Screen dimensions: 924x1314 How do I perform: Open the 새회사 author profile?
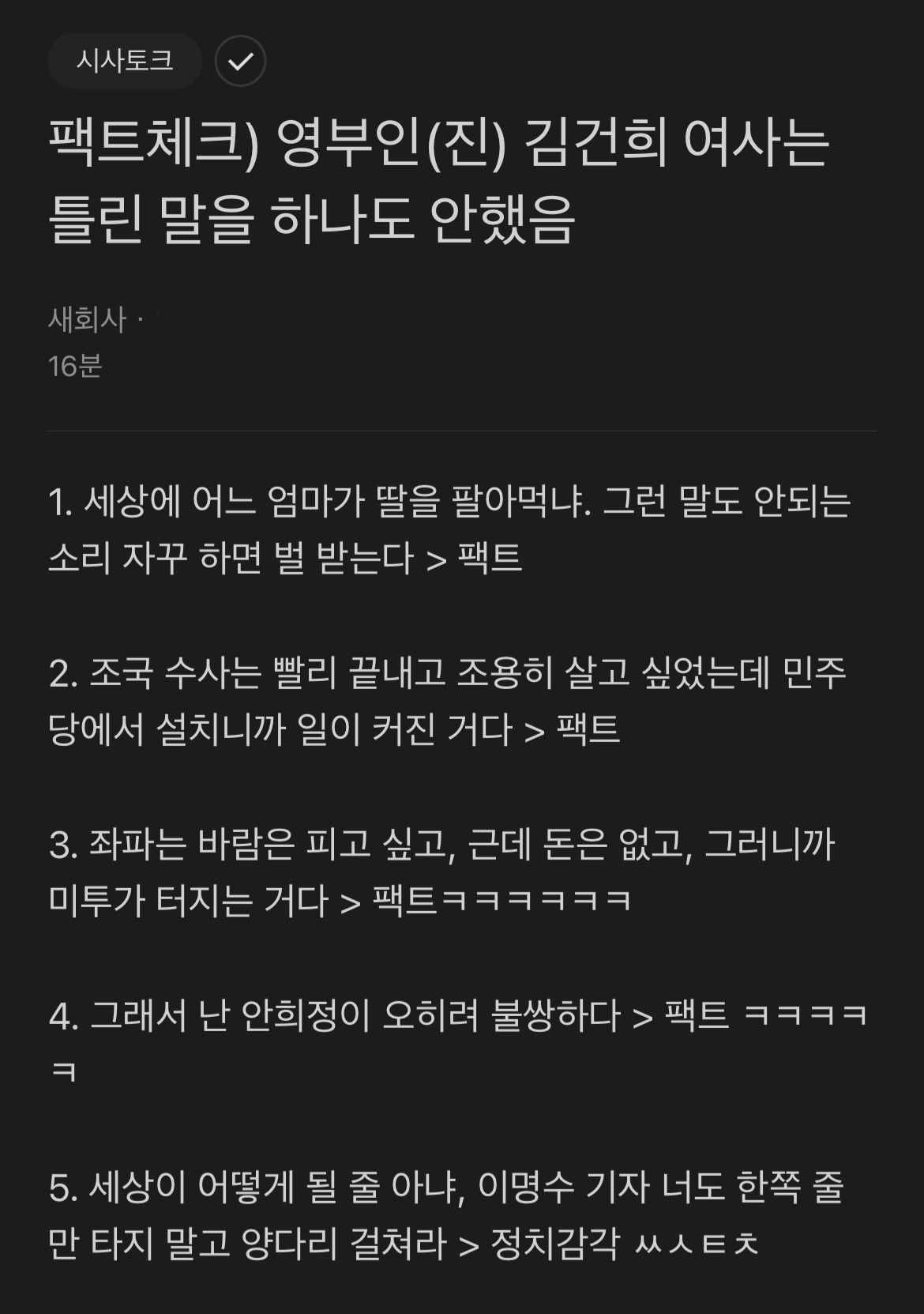click(x=87, y=320)
